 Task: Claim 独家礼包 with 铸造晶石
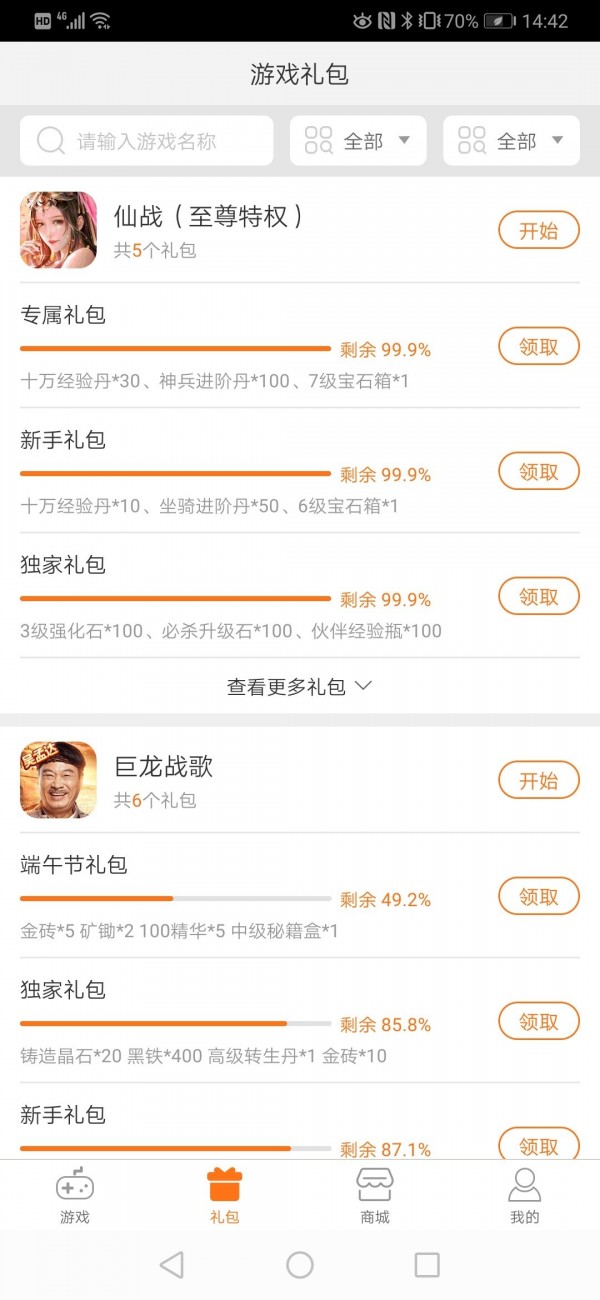538,1022
